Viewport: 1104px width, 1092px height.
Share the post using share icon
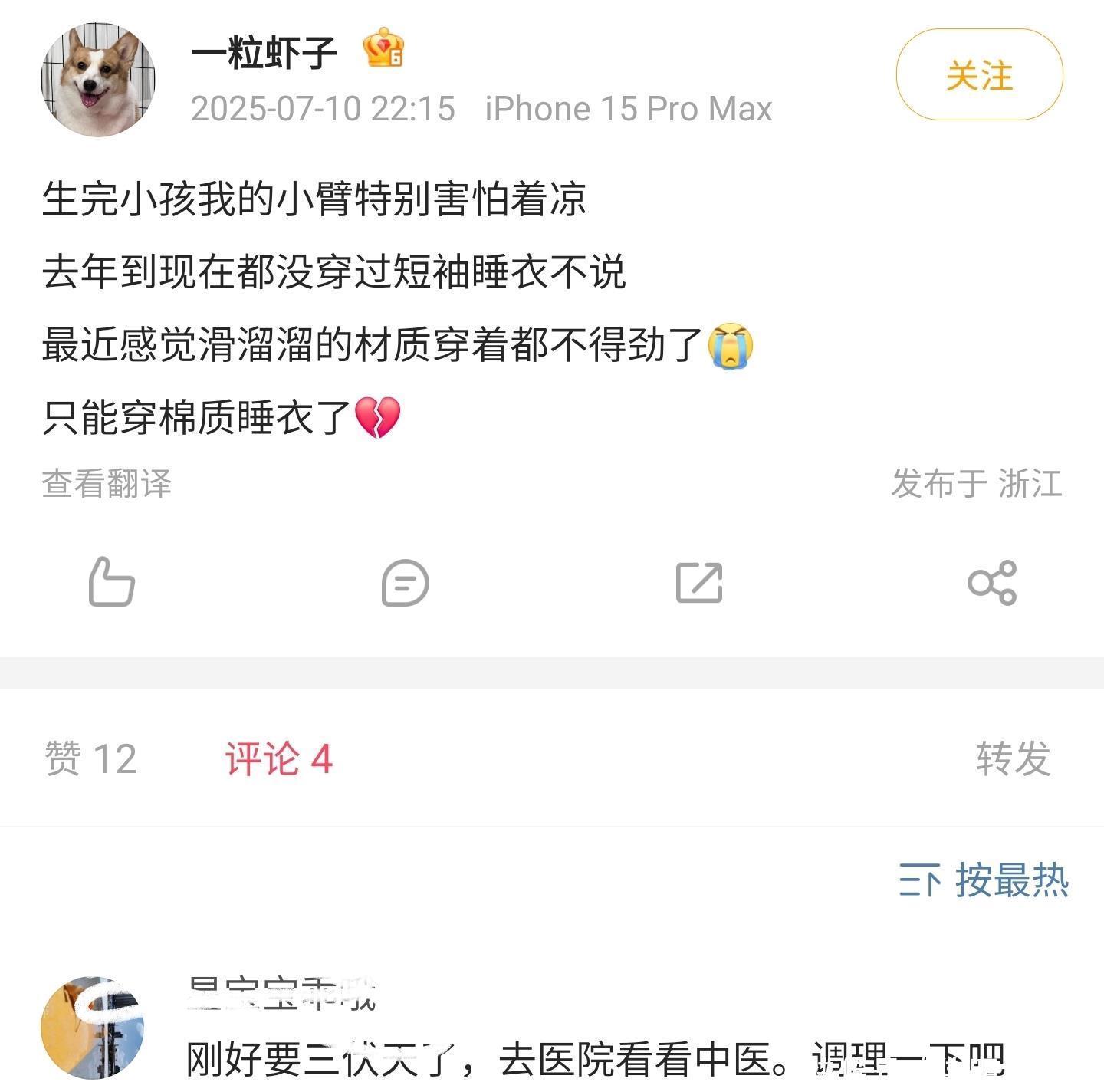tap(992, 584)
